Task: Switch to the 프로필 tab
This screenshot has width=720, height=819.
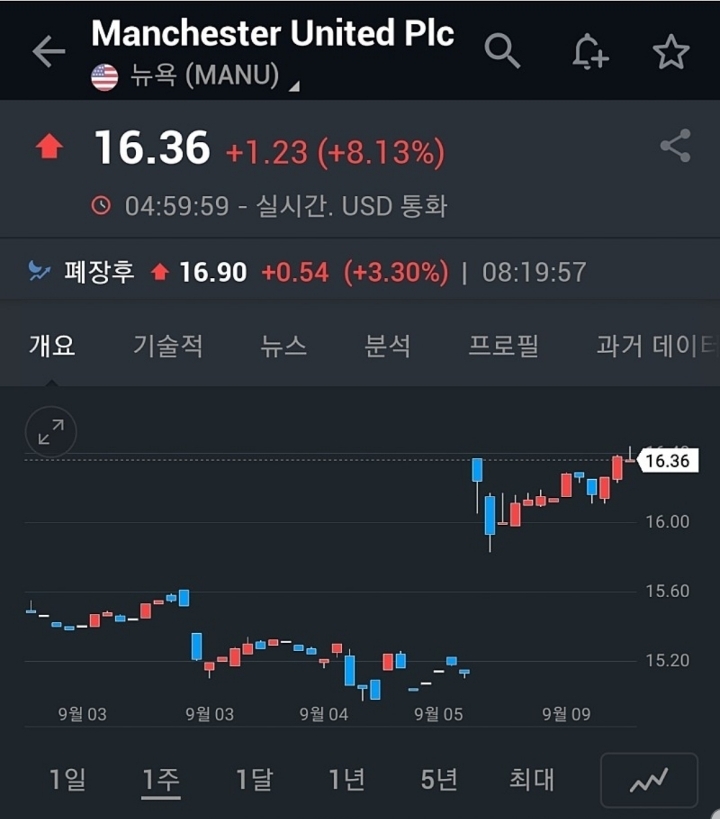Action: [x=503, y=346]
